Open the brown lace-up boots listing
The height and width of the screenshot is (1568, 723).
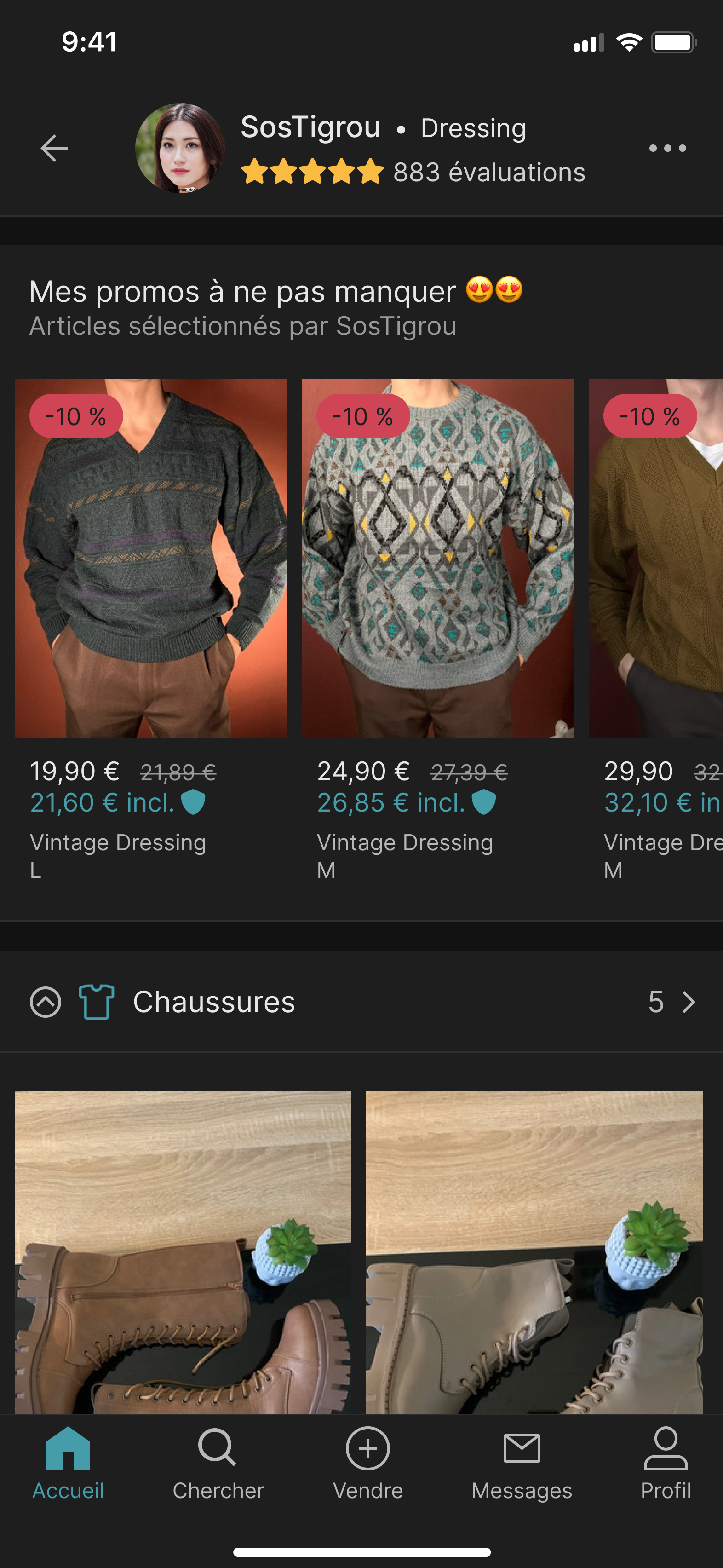point(183,1252)
